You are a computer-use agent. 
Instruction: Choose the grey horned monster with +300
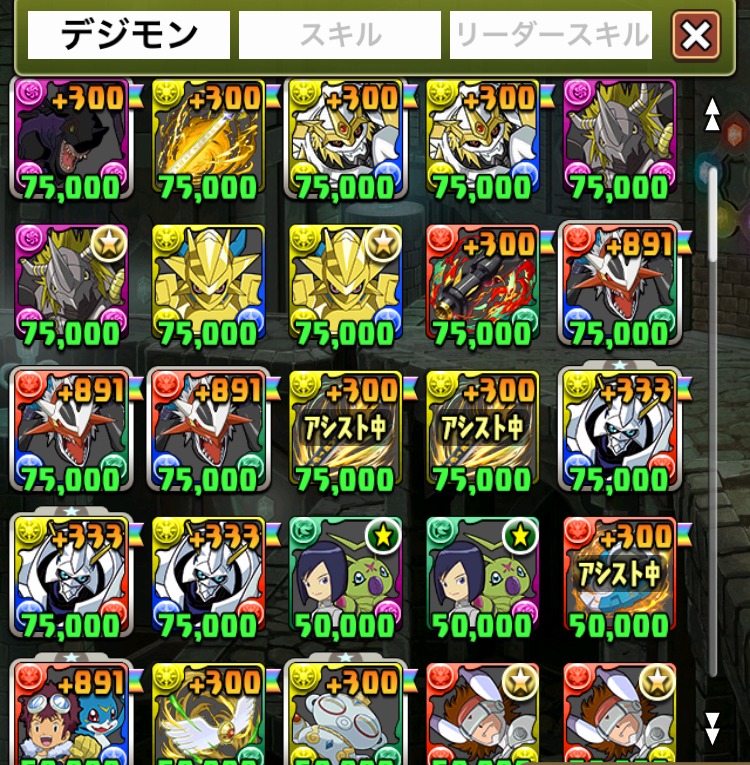[619, 137]
